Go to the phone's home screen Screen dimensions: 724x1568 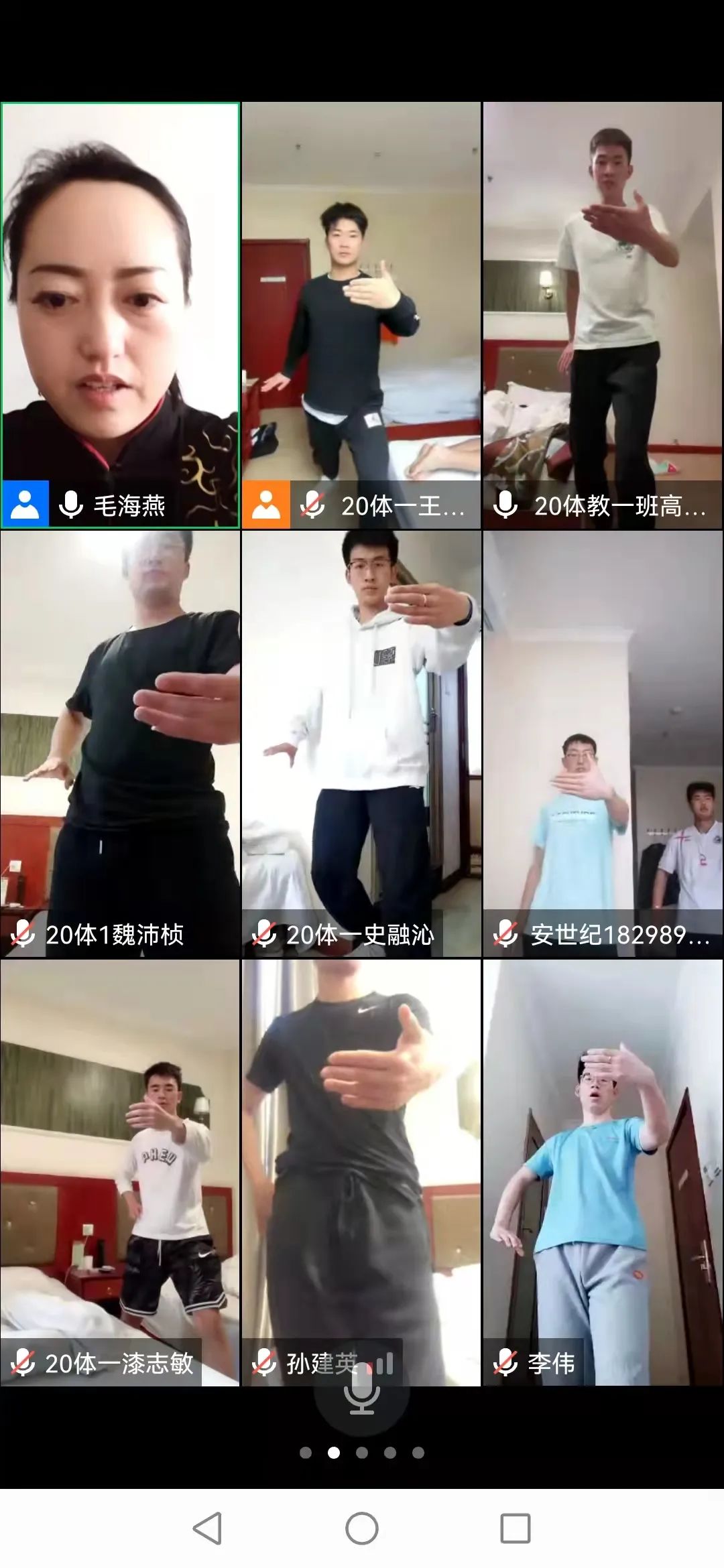coord(362,1528)
